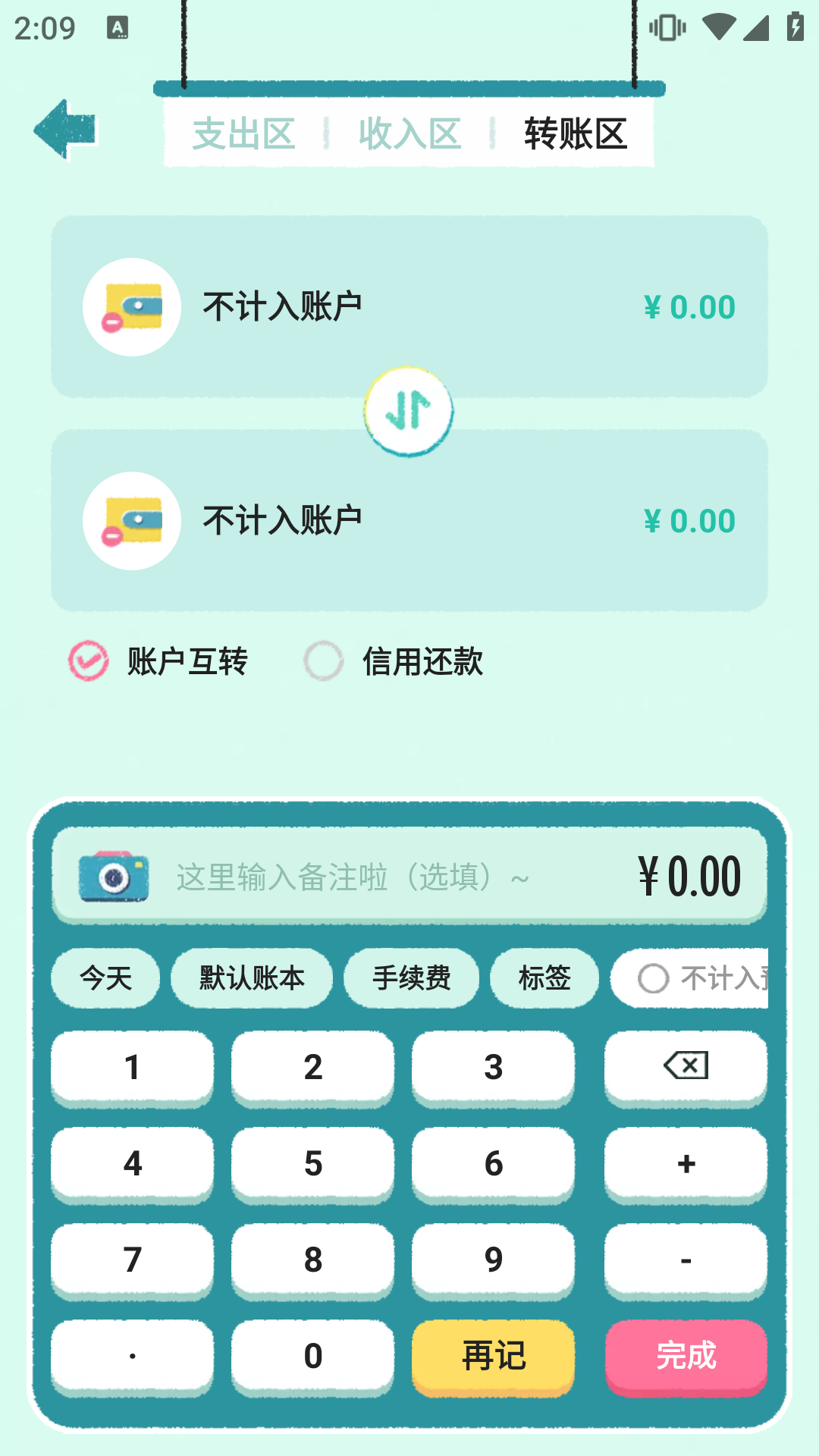Open the 今天 date selector
This screenshot has width=819, height=1456.
[x=105, y=979]
